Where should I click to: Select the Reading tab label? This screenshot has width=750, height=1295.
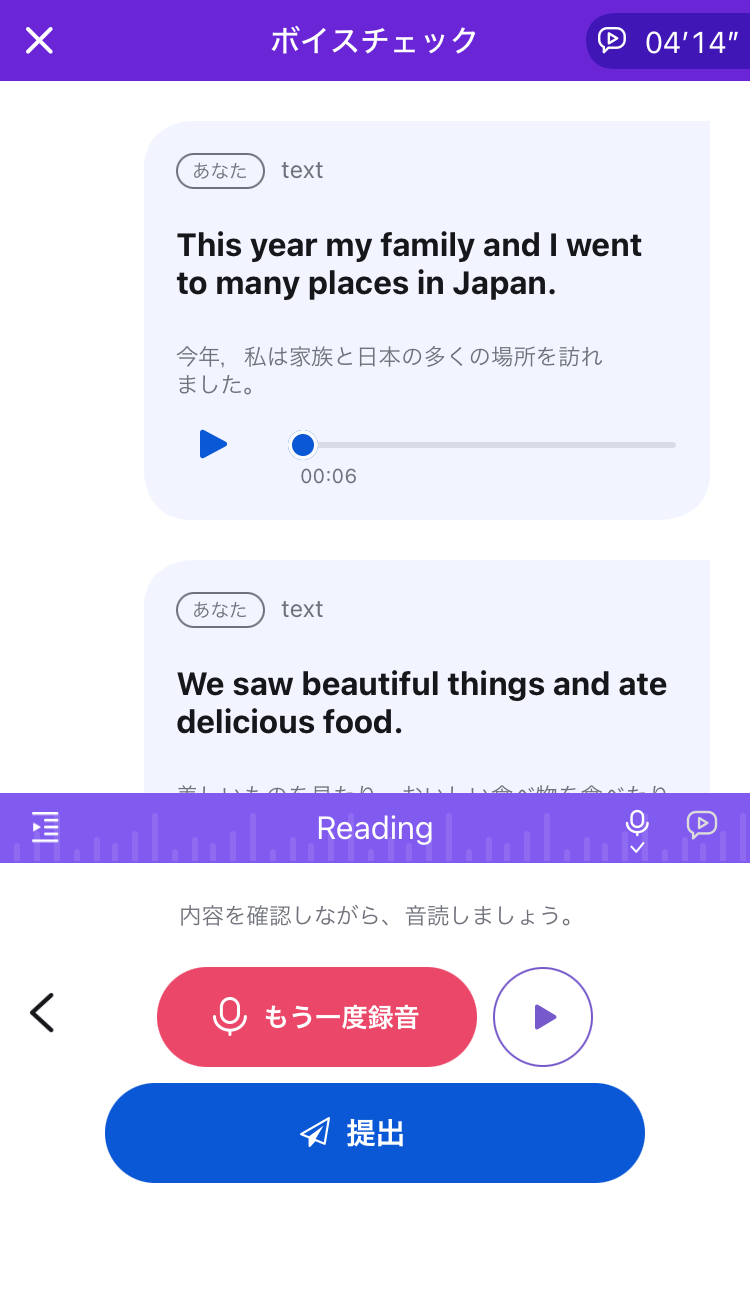(374, 828)
